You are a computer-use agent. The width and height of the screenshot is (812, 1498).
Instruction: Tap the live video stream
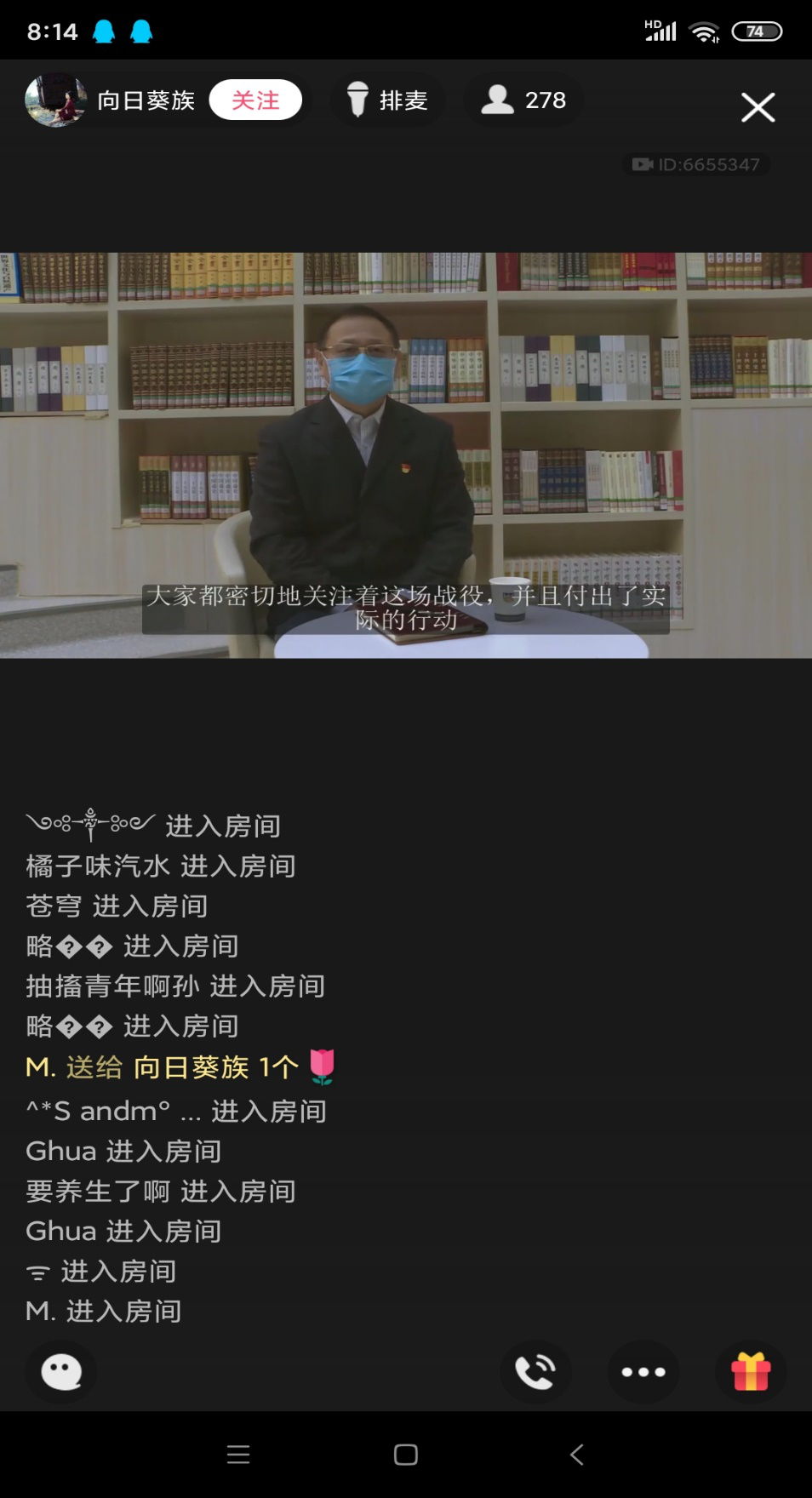coord(406,455)
